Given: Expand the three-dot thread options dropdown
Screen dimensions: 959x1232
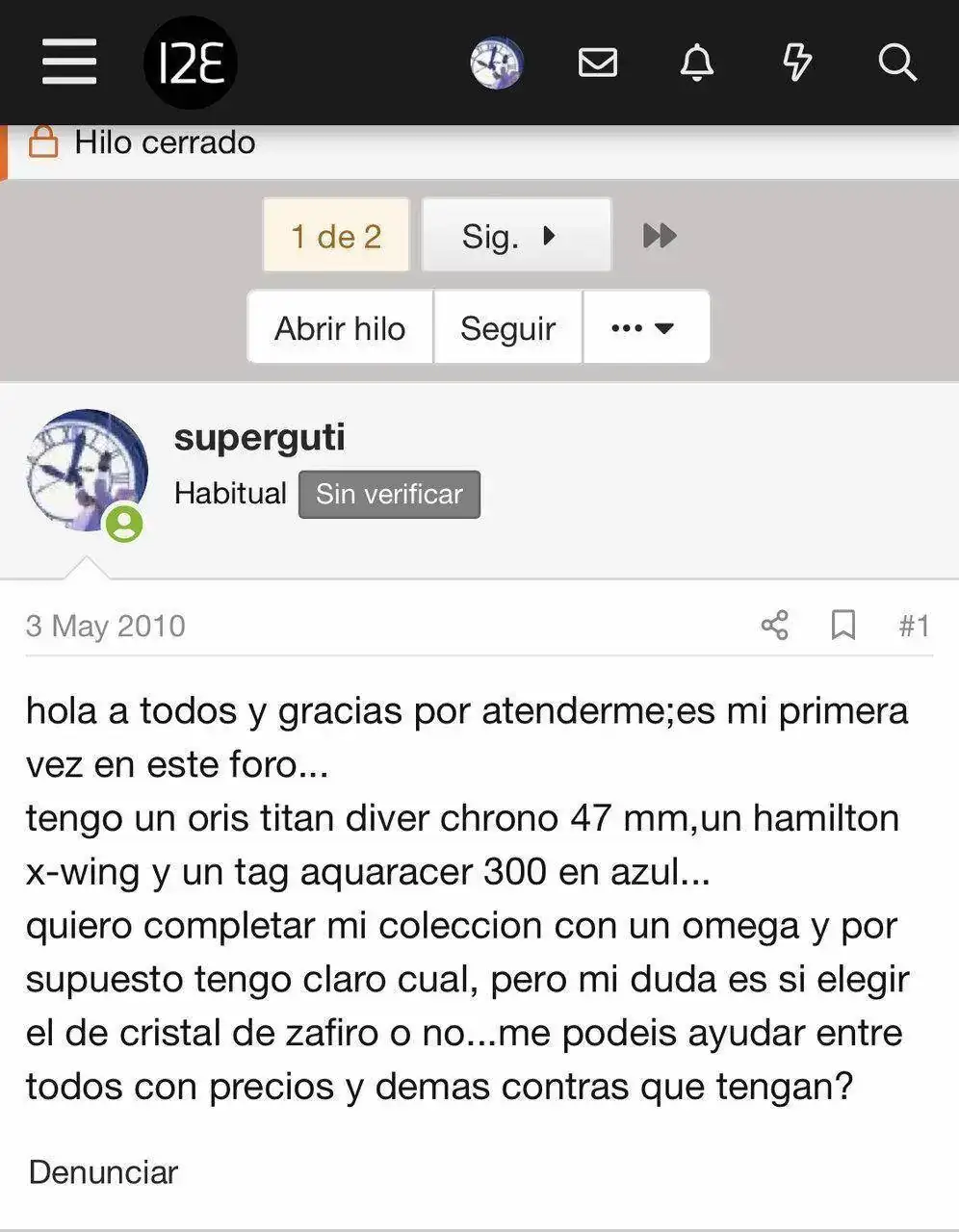Looking at the screenshot, I should point(645,328).
